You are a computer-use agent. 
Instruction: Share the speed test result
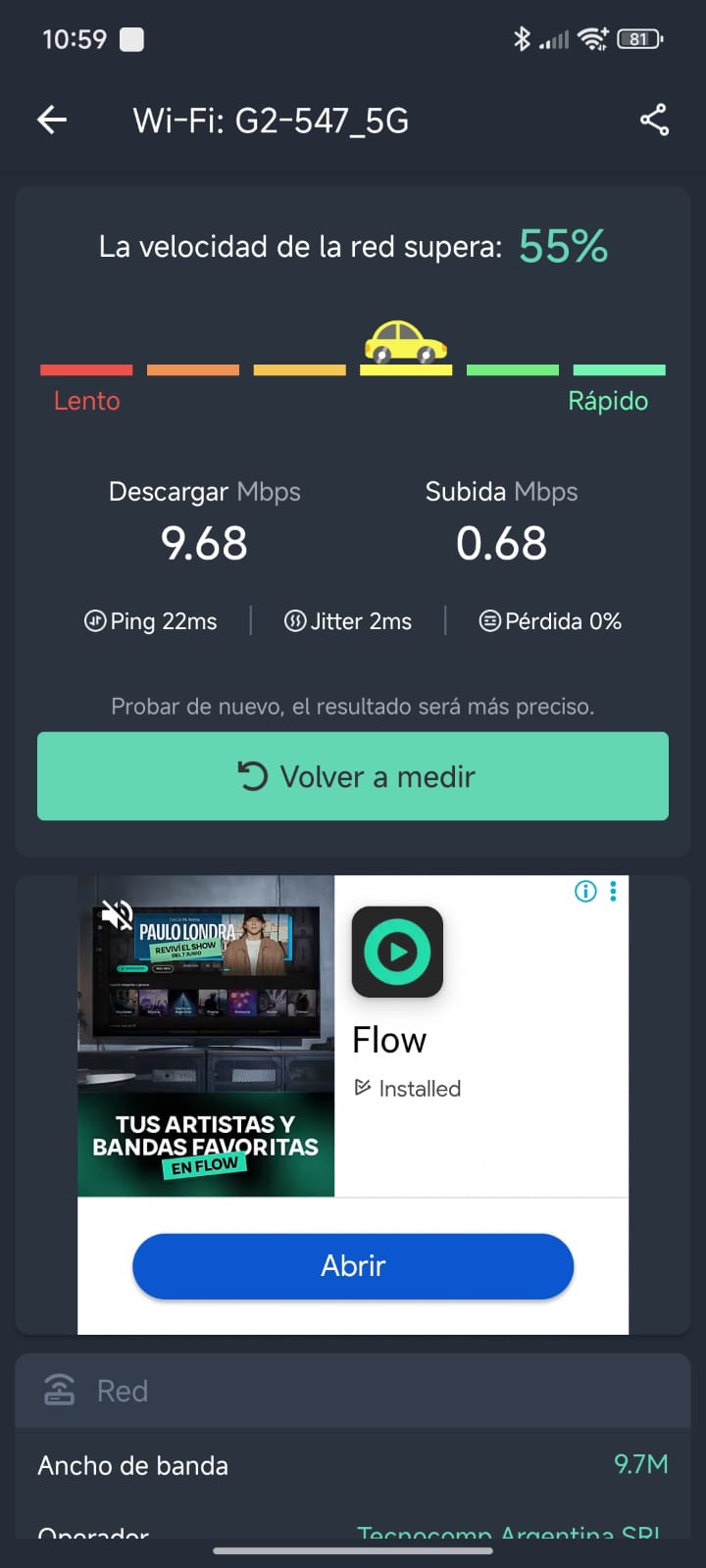tap(654, 121)
